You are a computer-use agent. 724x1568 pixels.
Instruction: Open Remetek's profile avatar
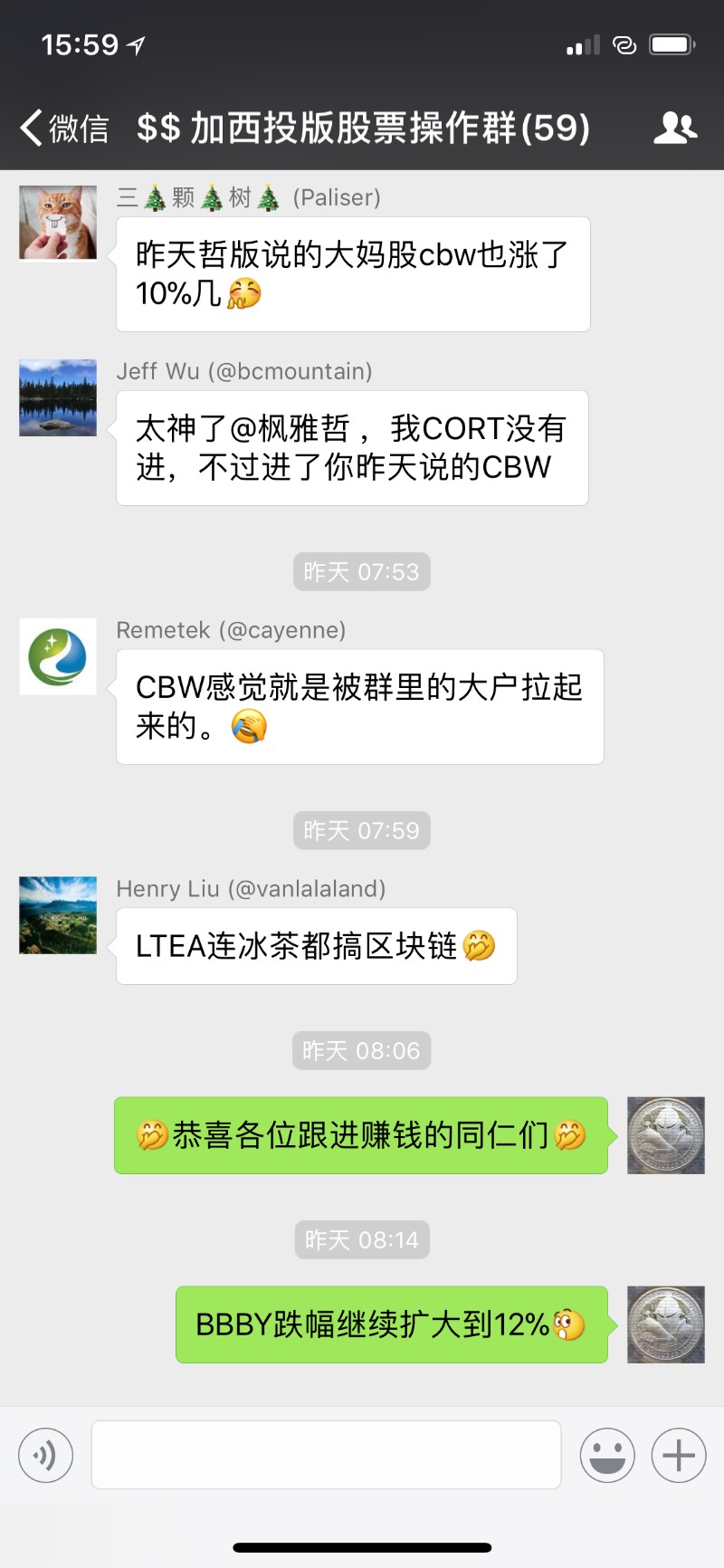(x=58, y=656)
